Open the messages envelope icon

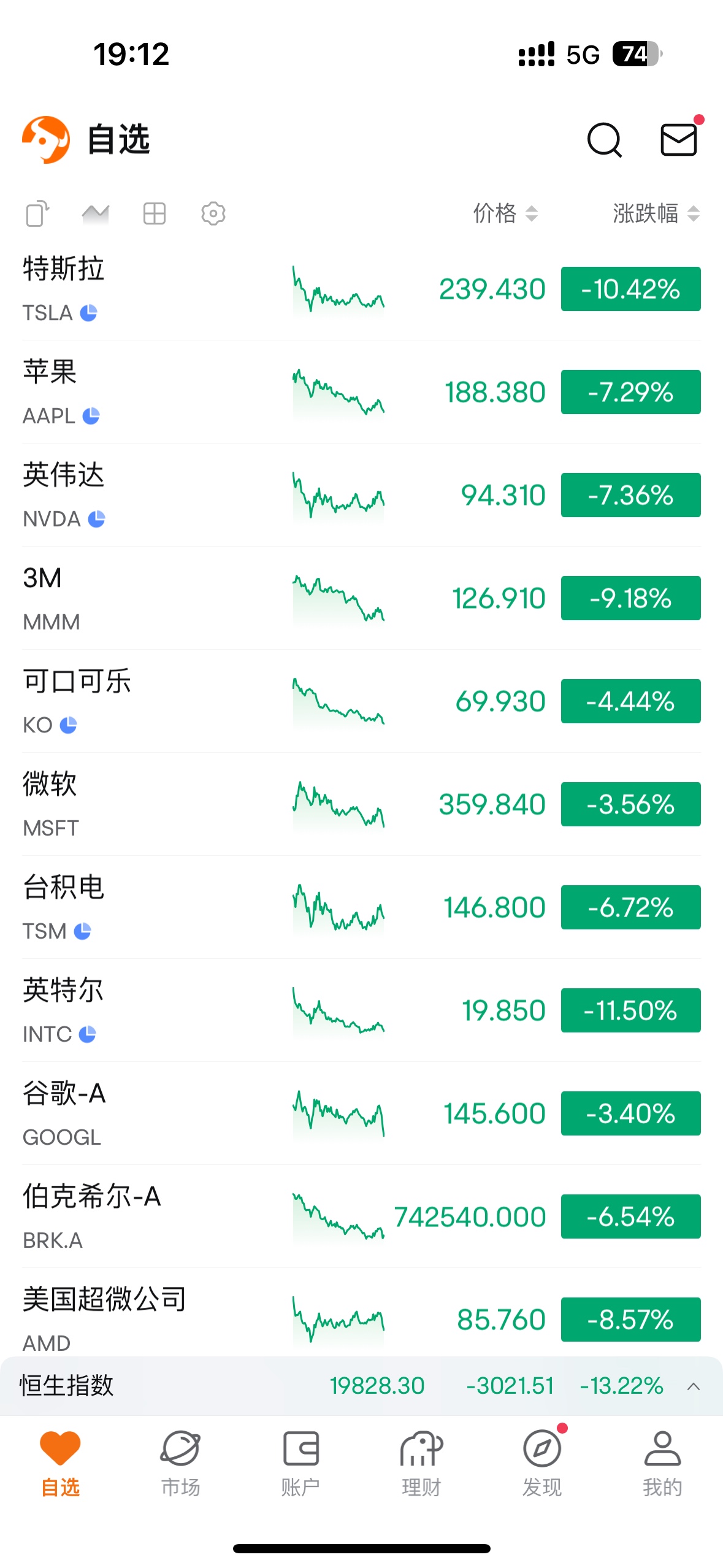point(679,140)
